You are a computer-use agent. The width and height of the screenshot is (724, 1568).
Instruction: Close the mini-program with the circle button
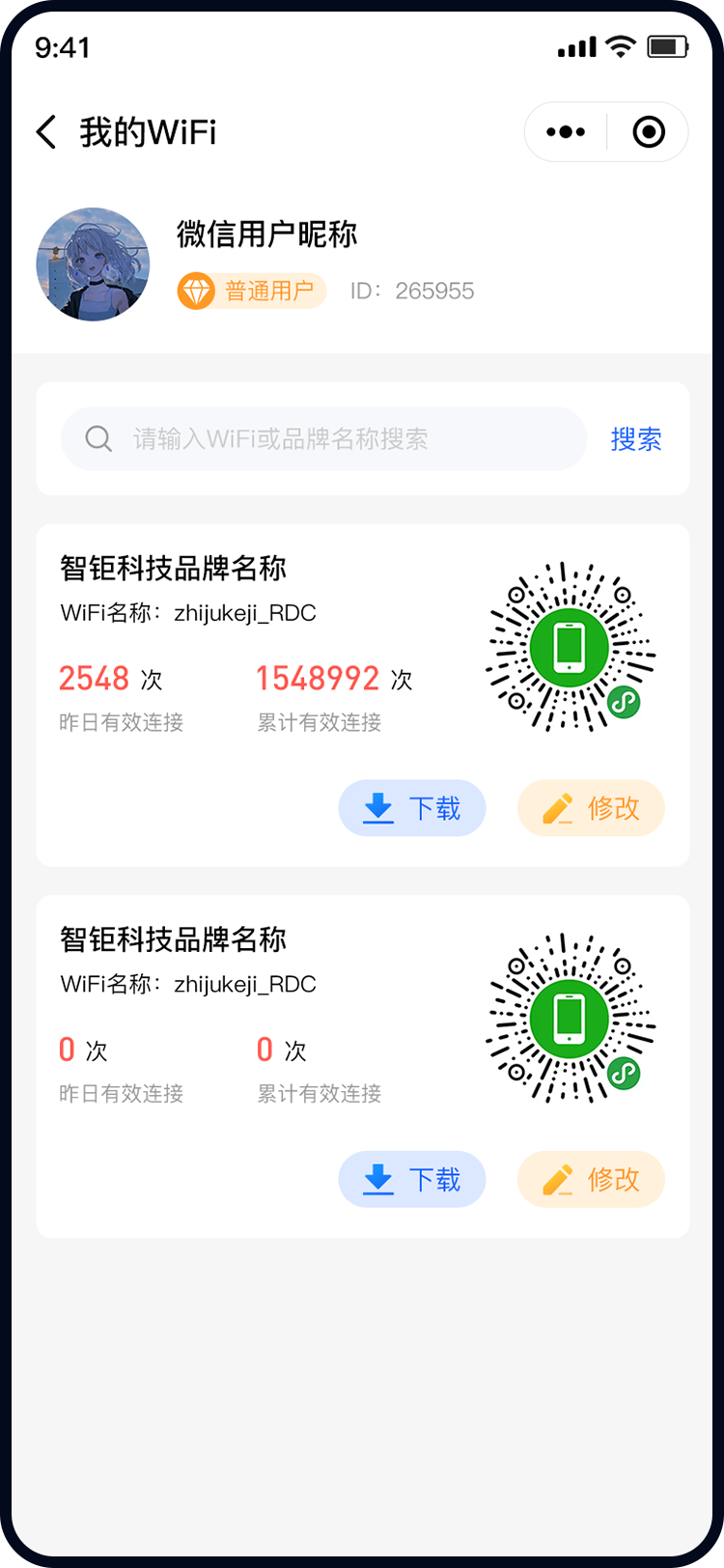click(649, 132)
